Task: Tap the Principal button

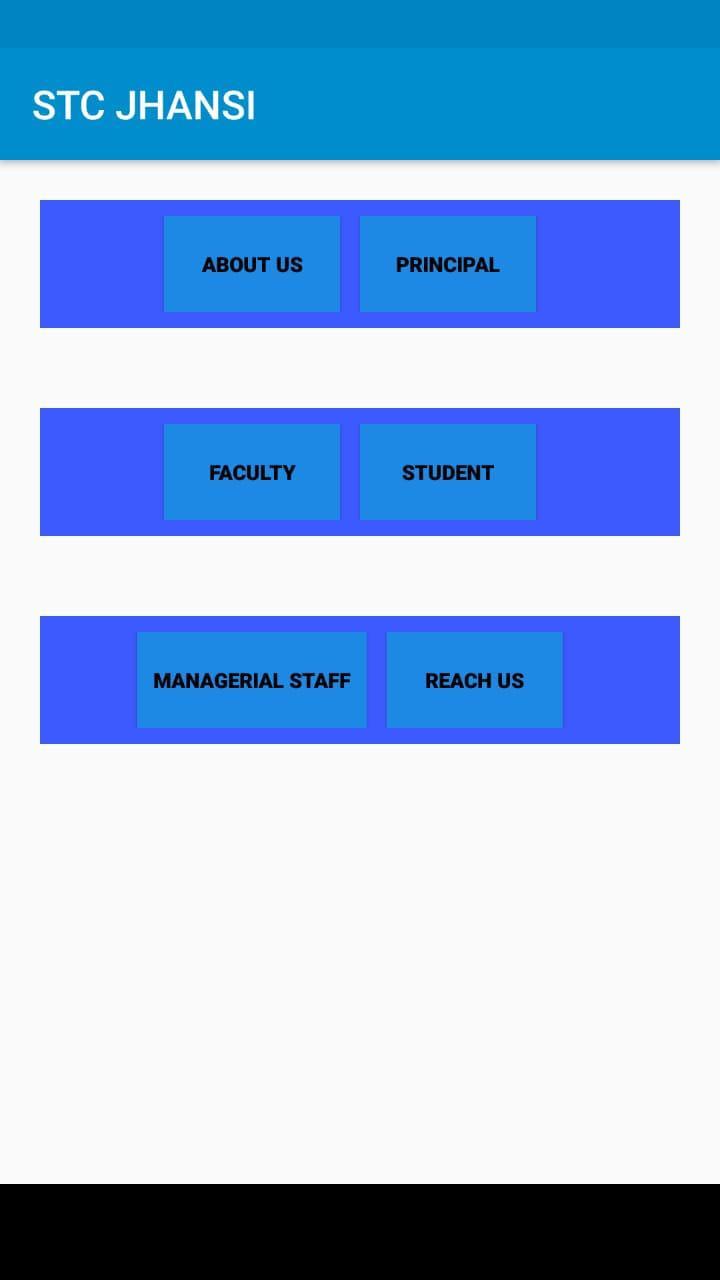Action: tap(447, 264)
